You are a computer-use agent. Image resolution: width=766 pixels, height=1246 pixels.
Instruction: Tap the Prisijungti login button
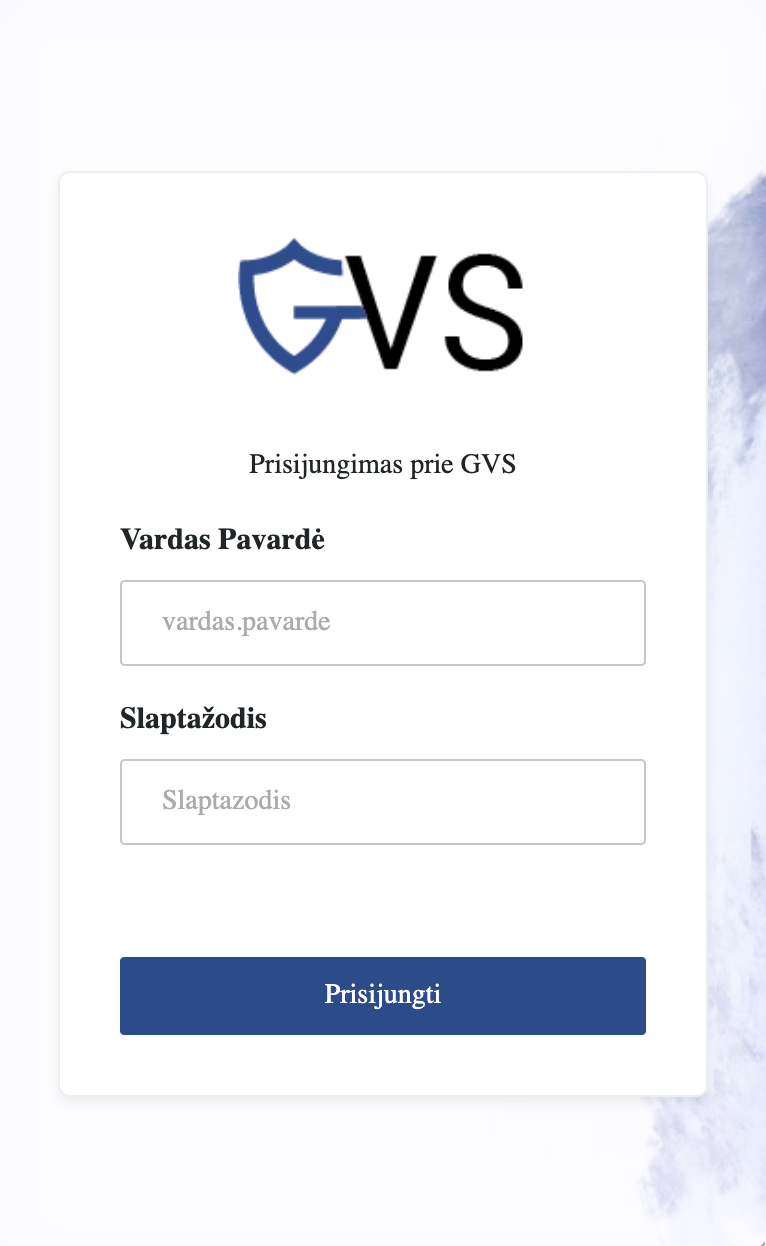[x=382, y=995]
